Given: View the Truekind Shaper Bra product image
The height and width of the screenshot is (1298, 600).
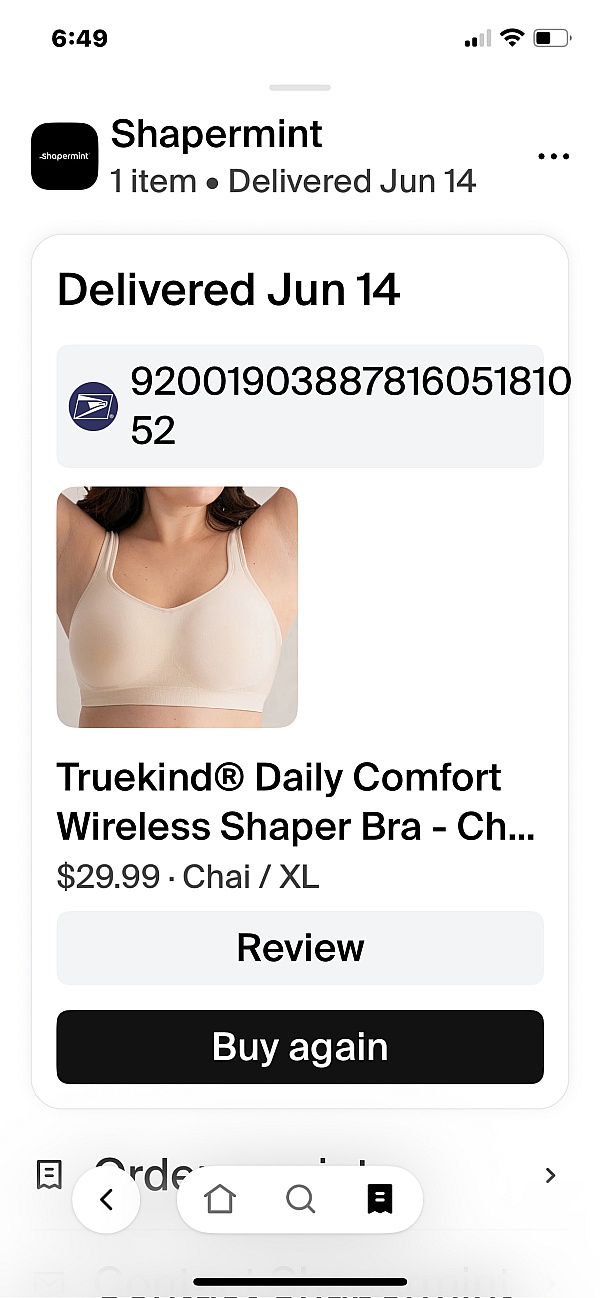Looking at the screenshot, I should point(177,607).
